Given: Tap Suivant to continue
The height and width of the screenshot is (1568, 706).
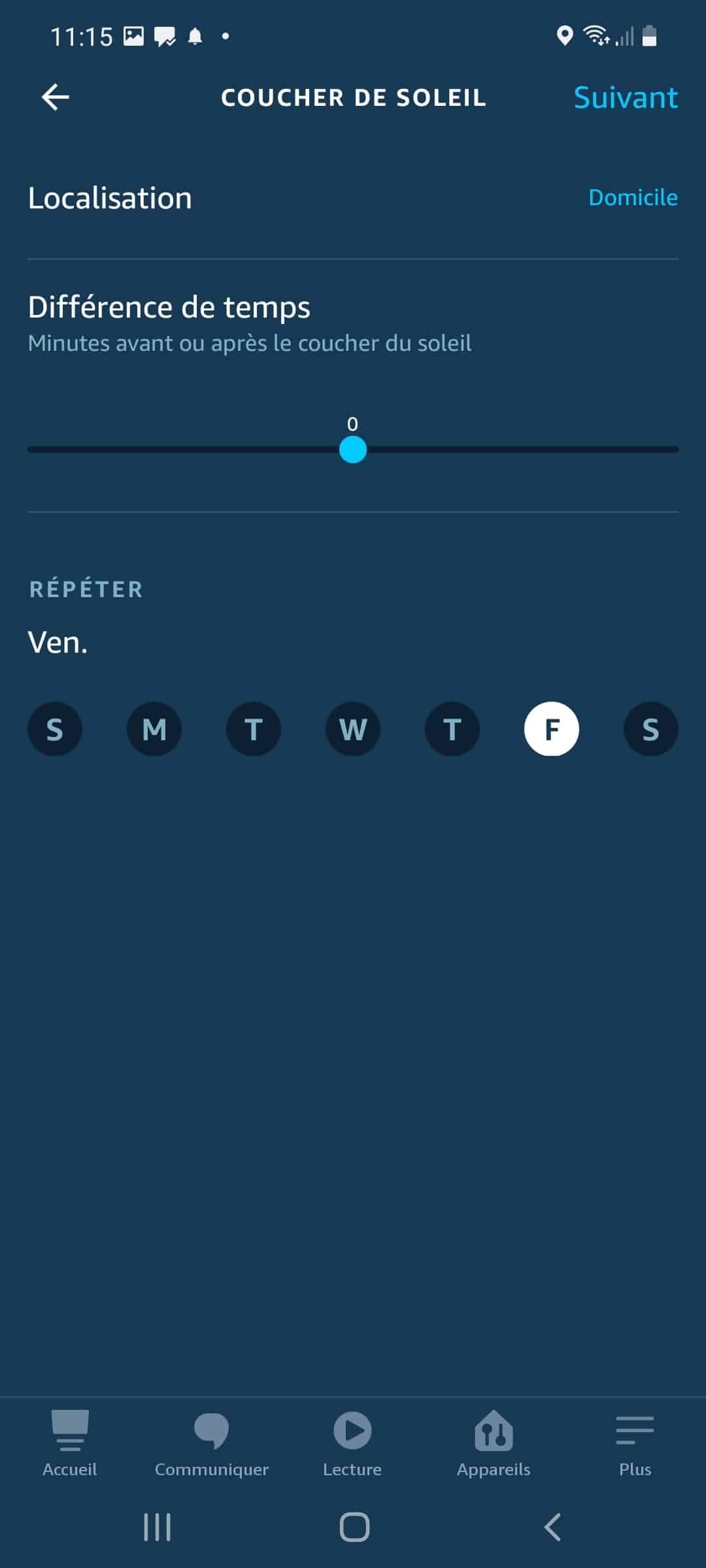Looking at the screenshot, I should (625, 97).
